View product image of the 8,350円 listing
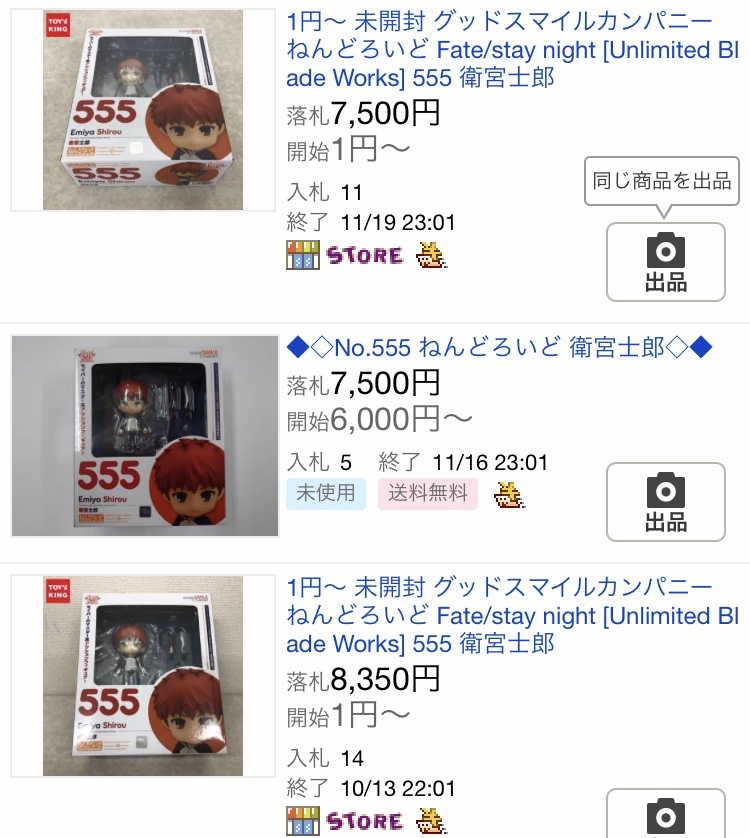The height and width of the screenshot is (838, 750). [x=143, y=676]
